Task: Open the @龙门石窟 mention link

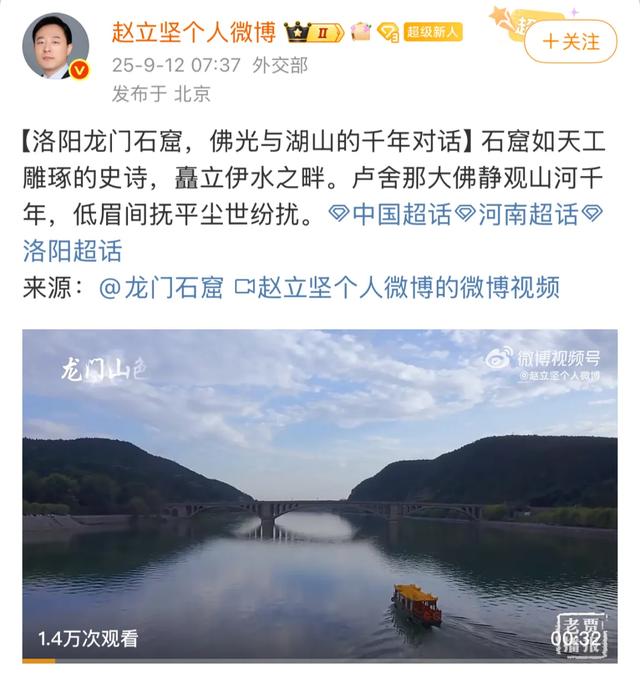Action: click(161, 288)
